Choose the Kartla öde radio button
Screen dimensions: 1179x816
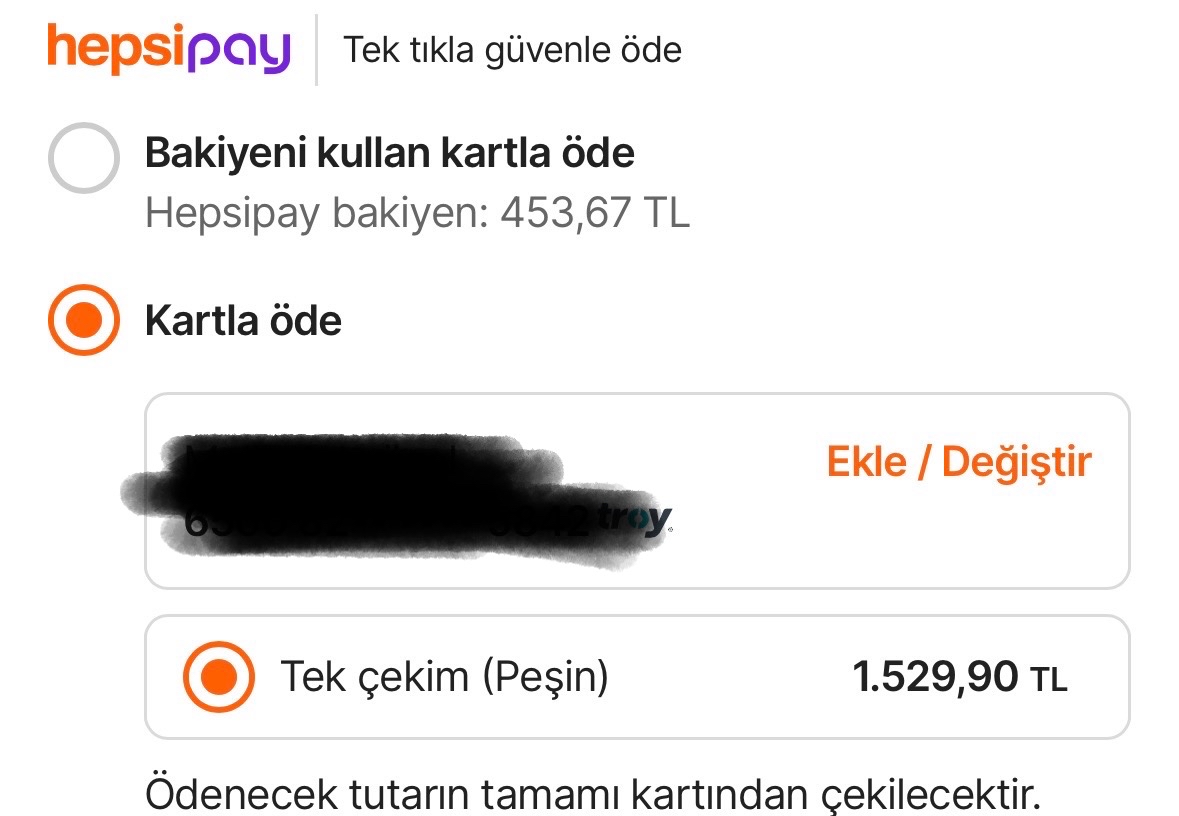coord(84,321)
